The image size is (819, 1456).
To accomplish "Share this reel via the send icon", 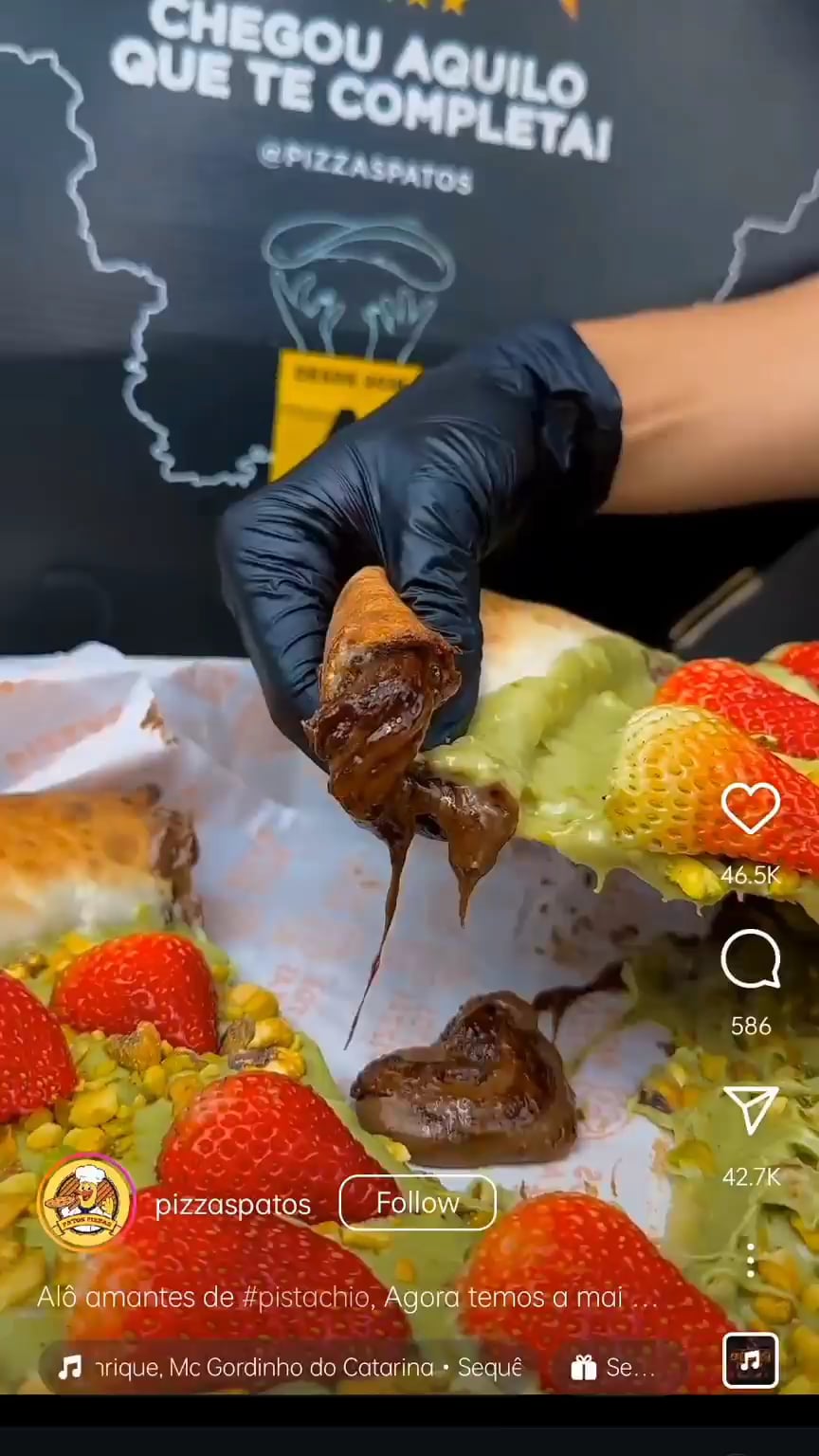I will [x=750, y=1109].
